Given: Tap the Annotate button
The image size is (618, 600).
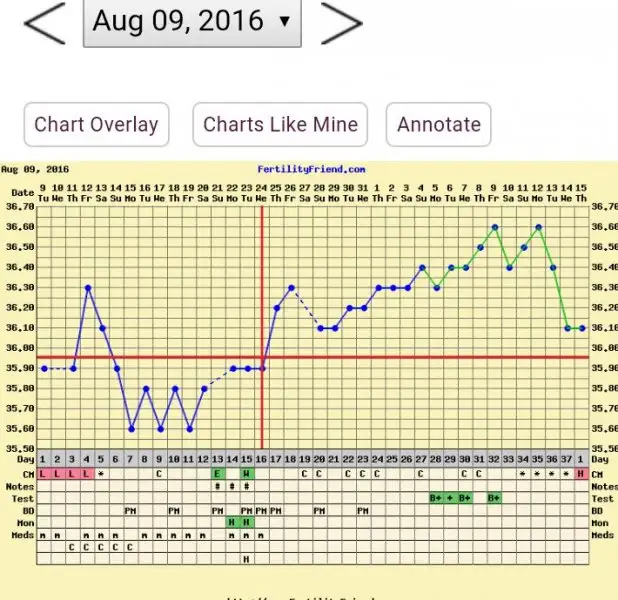Looking at the screenshot, I should point(439,125).
